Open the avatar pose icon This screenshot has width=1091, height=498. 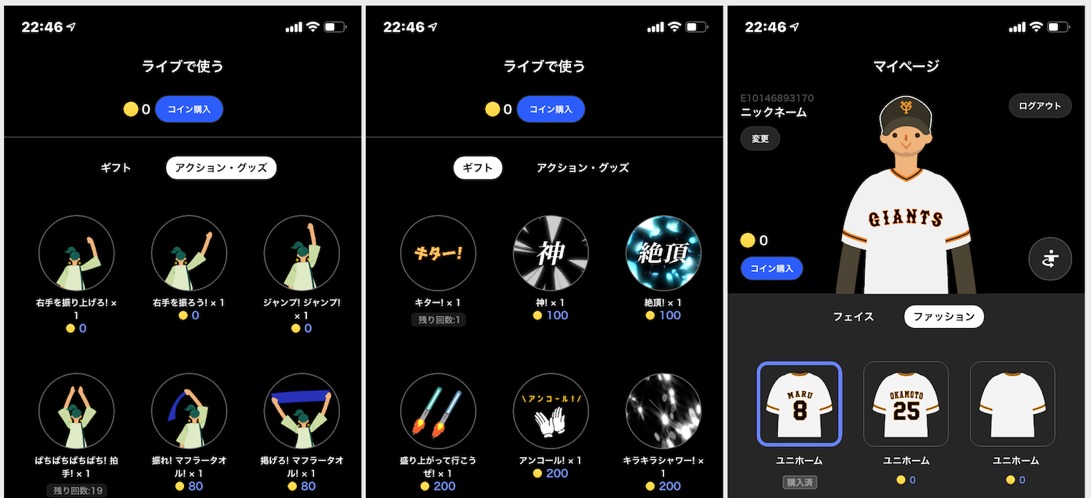coord(1050,258)
